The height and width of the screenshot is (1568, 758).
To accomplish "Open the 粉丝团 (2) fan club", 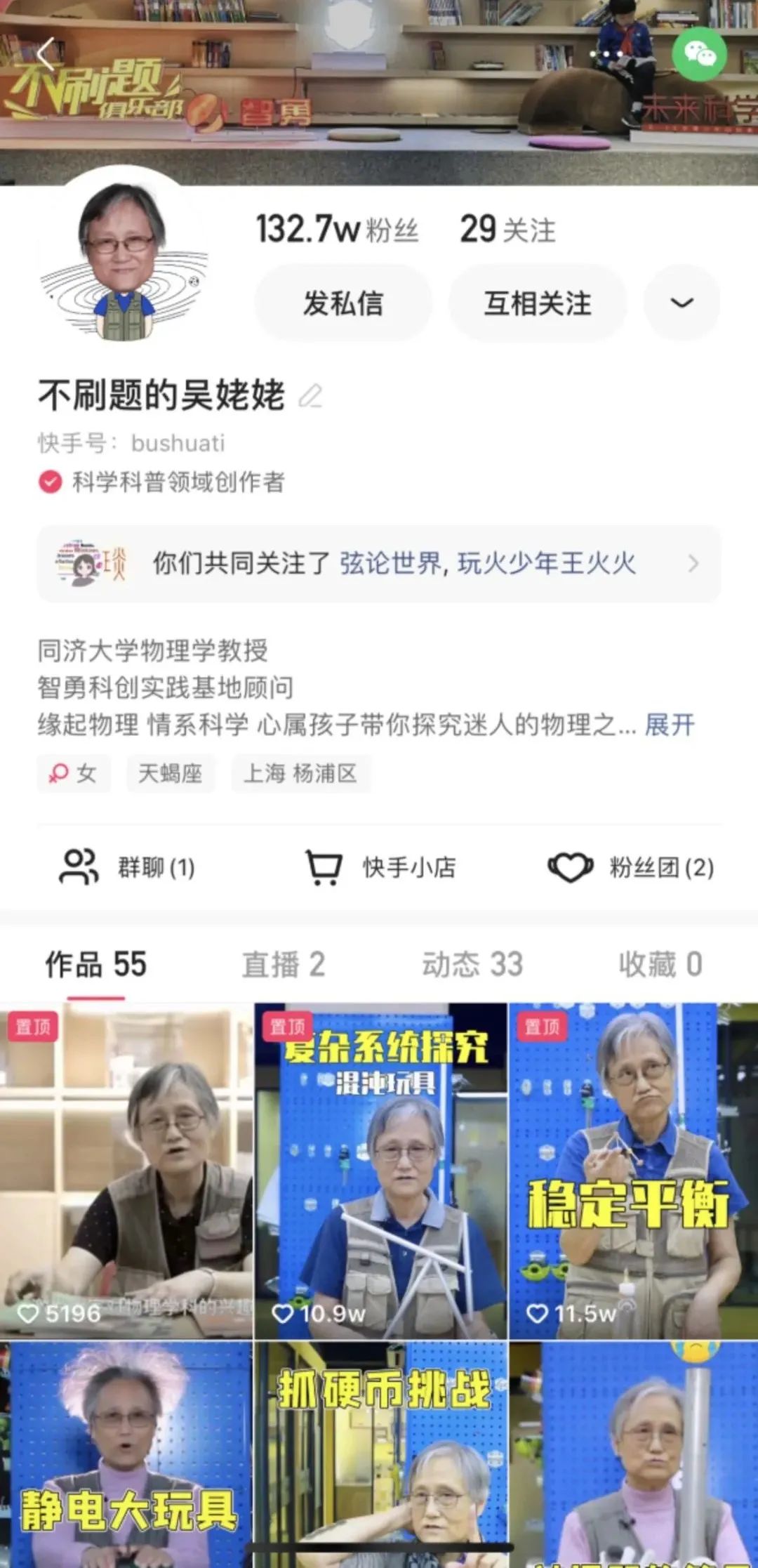I will coord(630,867).
